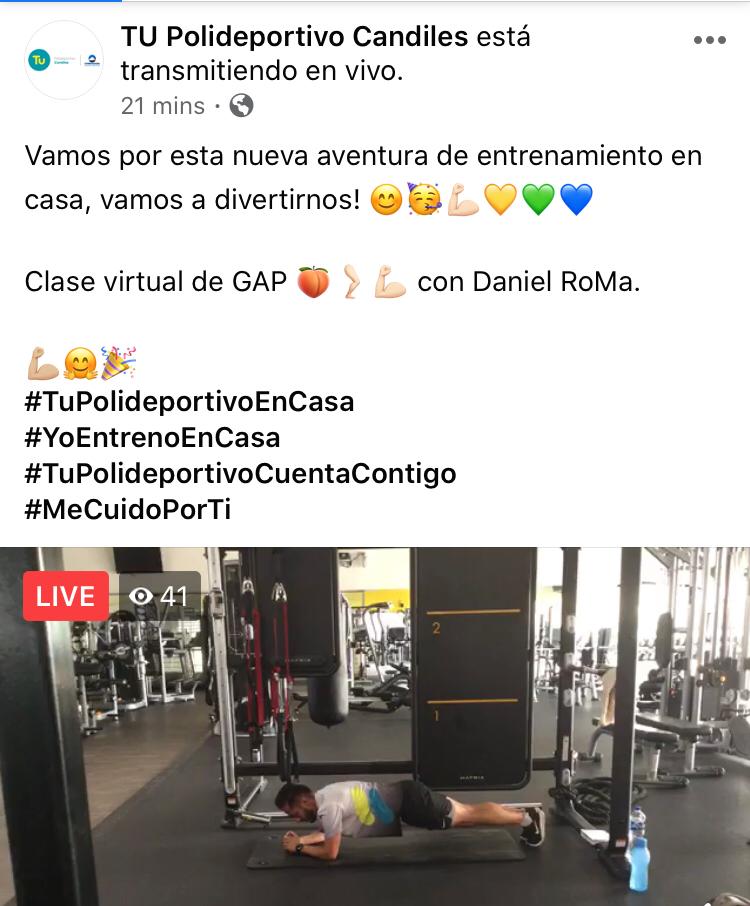Open the TU Polideportivo Candiles page name
Image resolution: width=750 pixels, height=906 pixels.
tap(294, 37)
